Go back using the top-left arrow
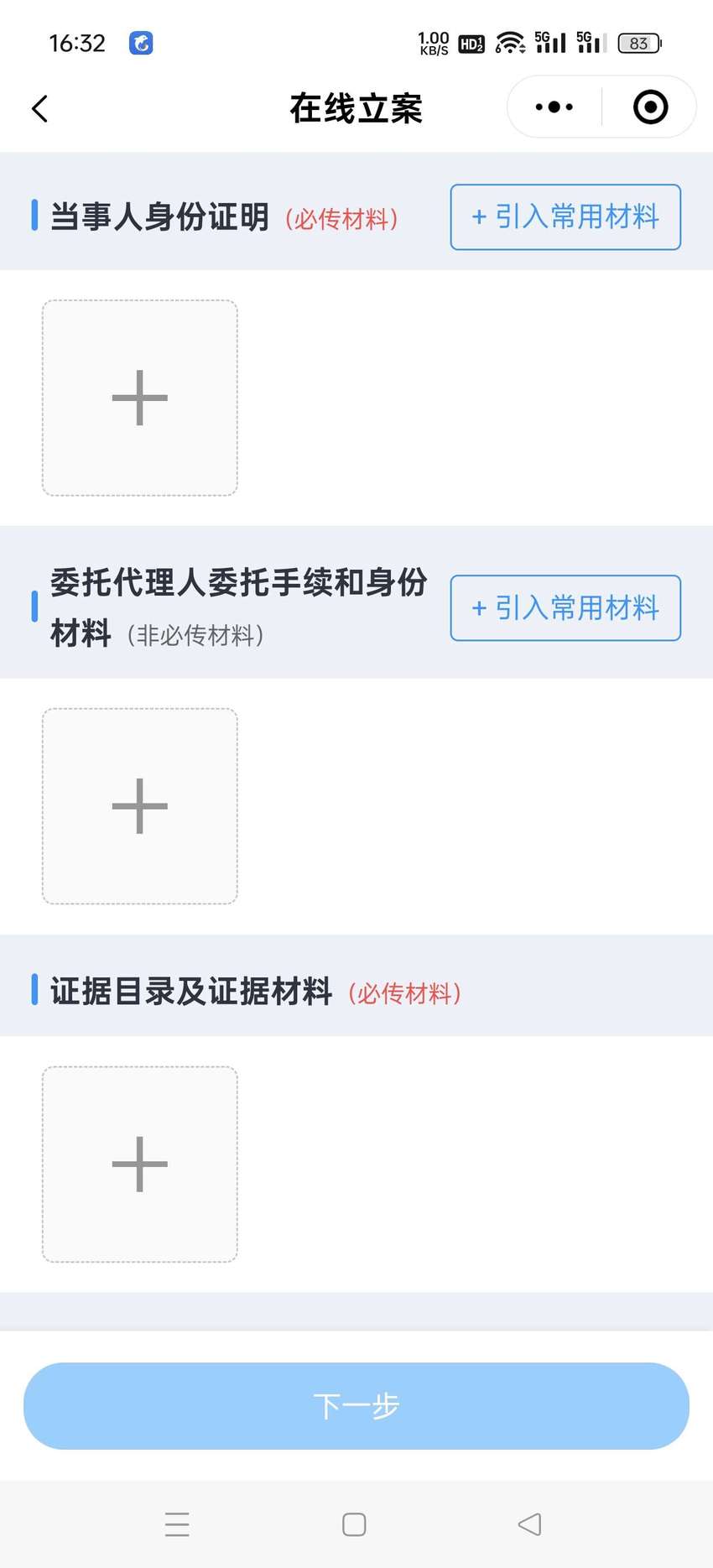Viewport: 713px width, 1568px height. (39, 108)
